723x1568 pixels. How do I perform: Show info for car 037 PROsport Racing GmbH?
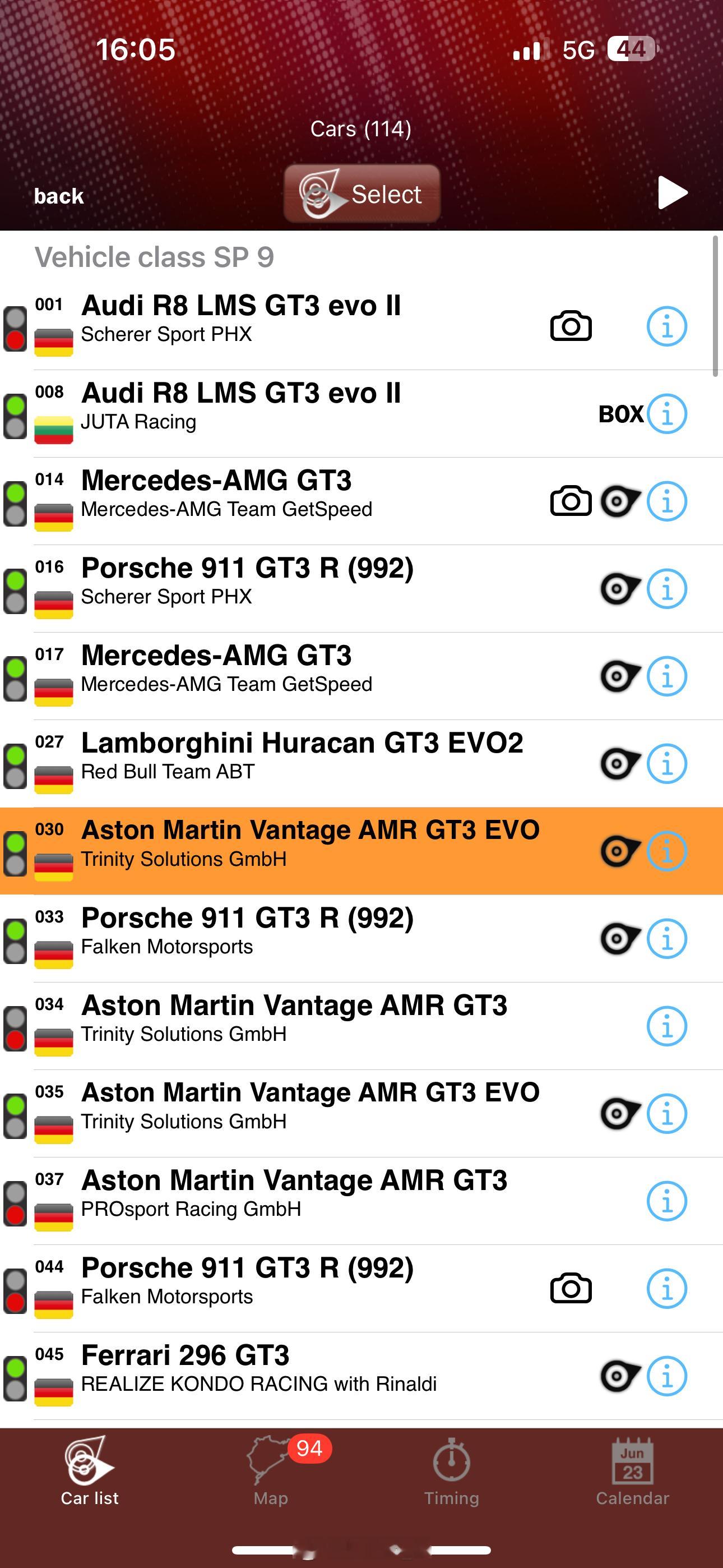667,1201
